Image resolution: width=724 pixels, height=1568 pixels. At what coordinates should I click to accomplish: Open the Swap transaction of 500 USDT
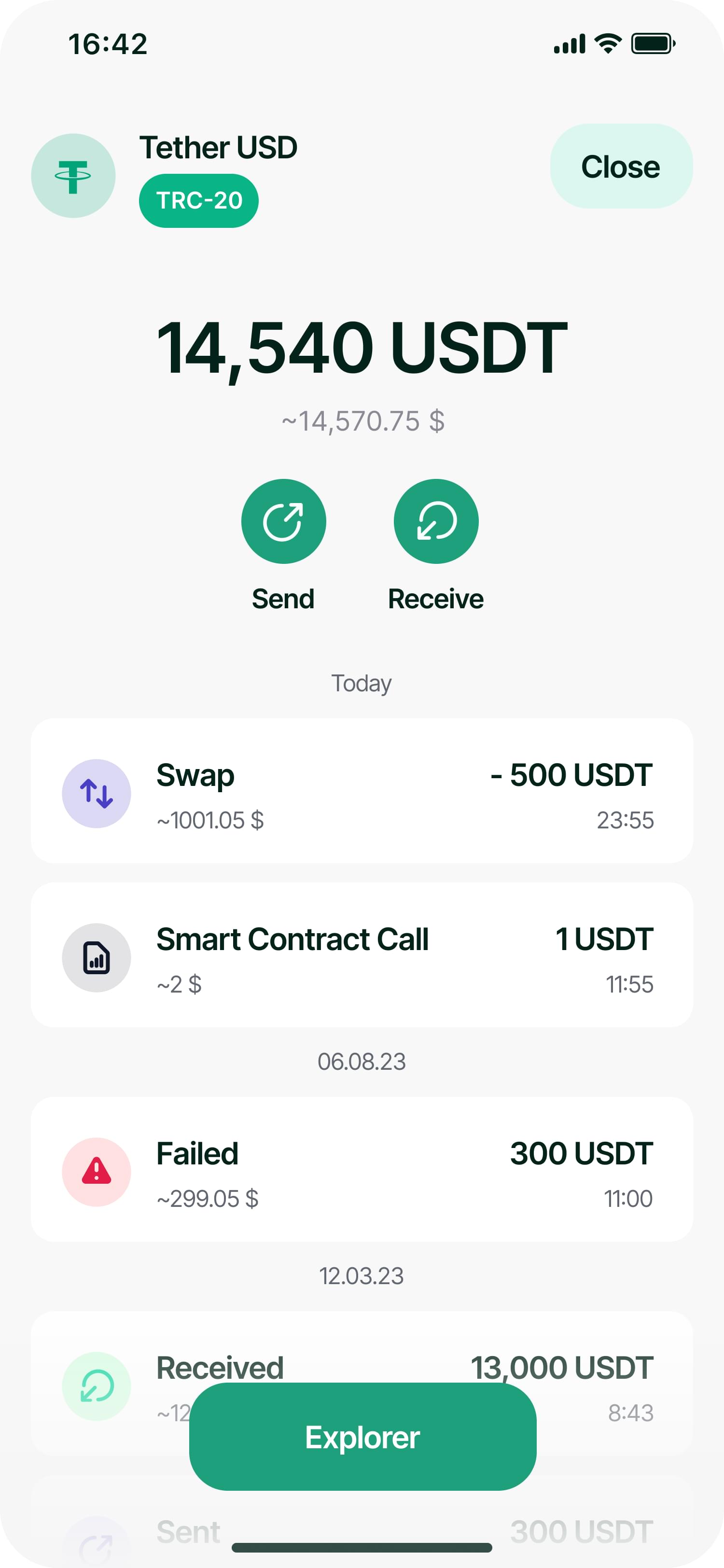click(x=362, y=791)
